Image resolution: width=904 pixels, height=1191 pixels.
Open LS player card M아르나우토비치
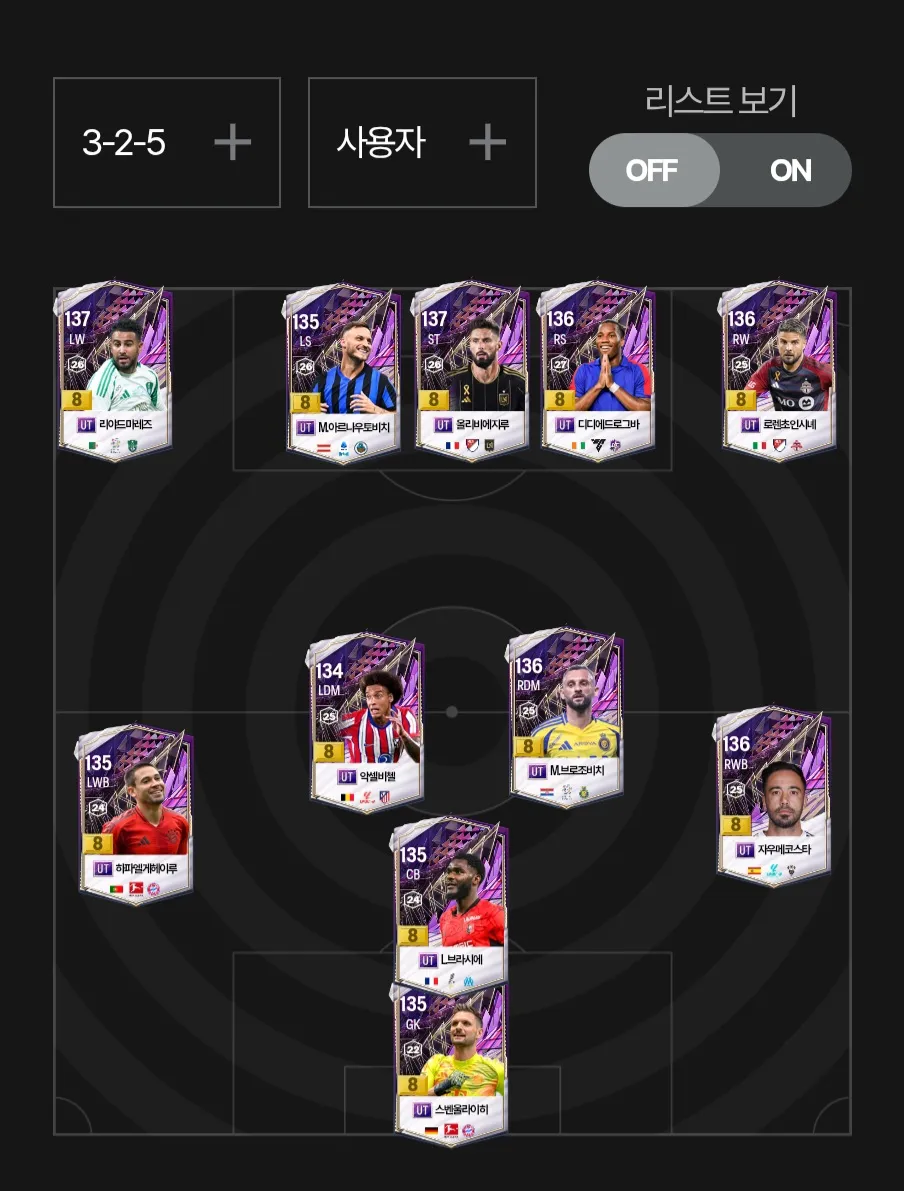pyautogui.click(x=342, y=373)
